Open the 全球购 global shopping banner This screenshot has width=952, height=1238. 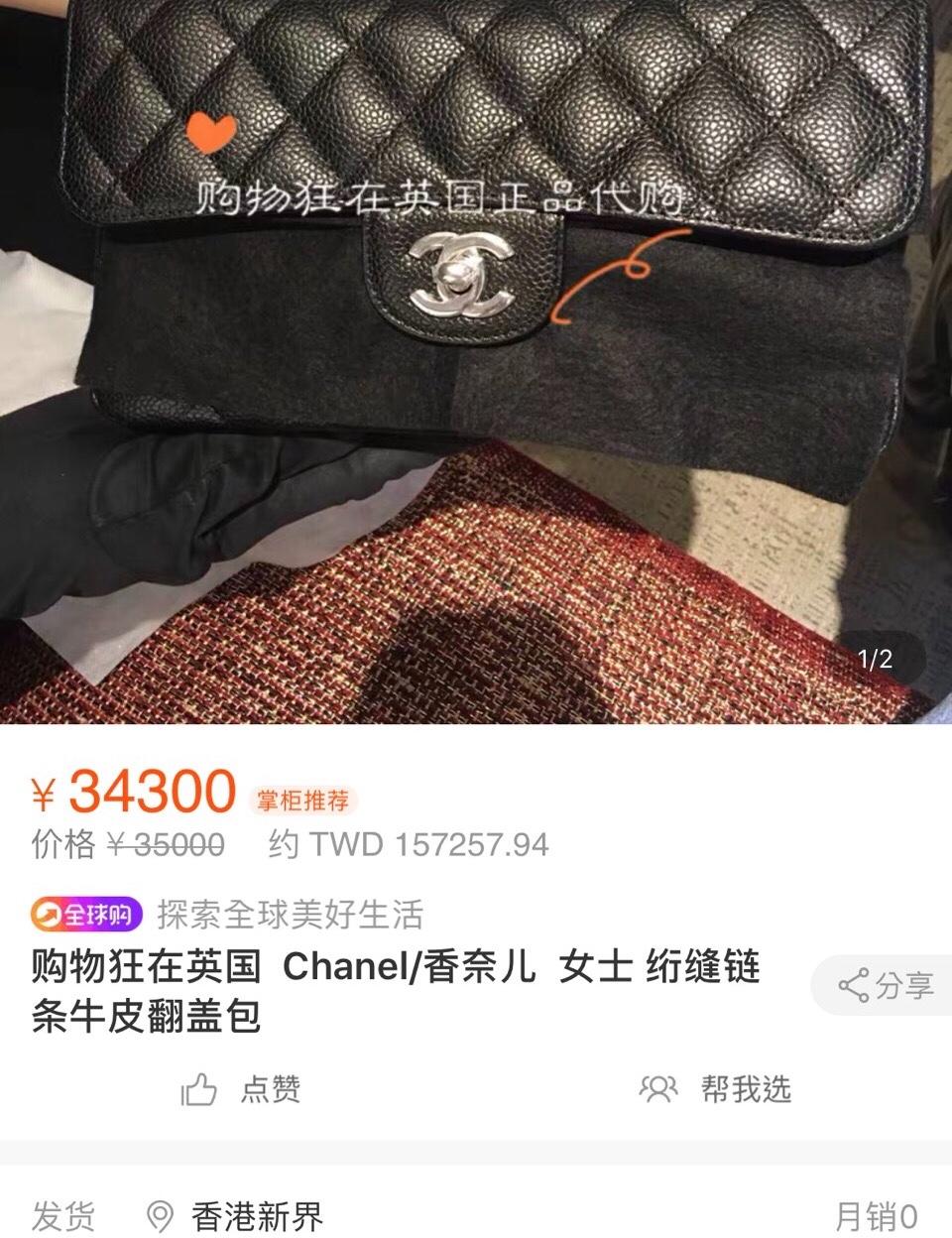coord(87,914)
